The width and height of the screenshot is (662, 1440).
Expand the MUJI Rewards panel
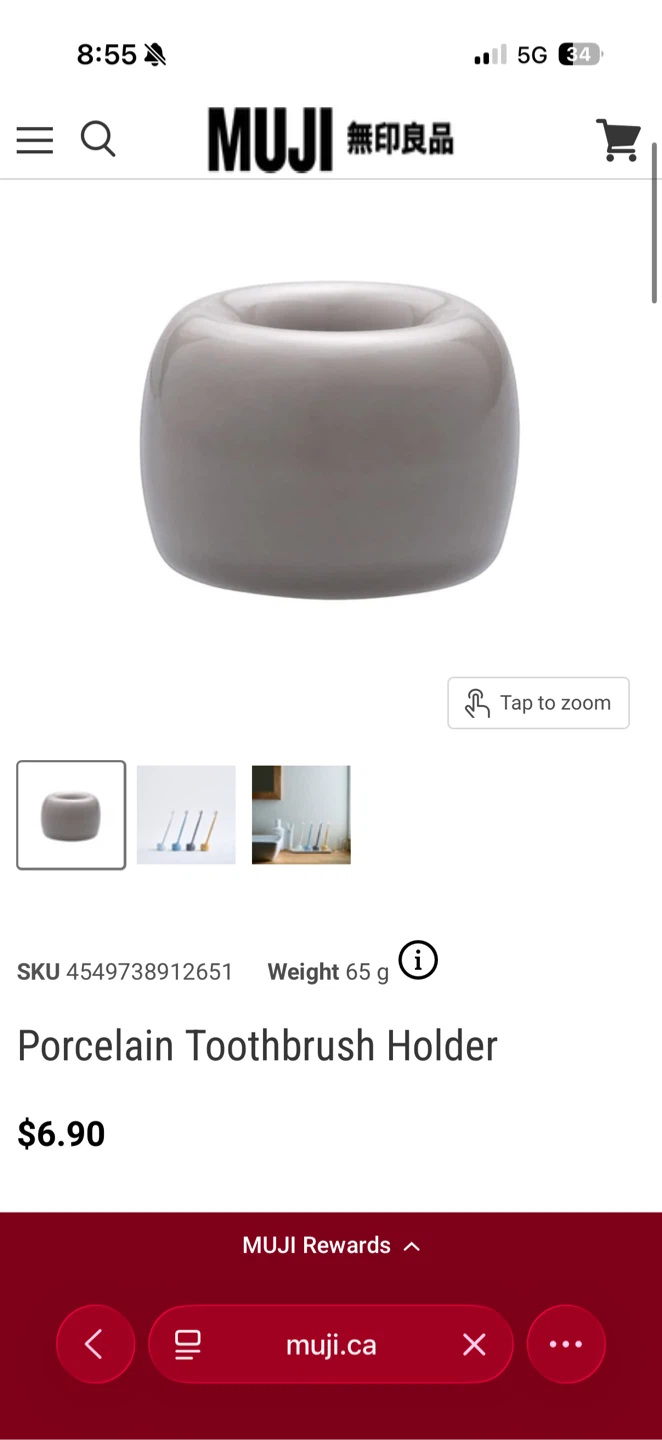[x=331, y=1245]
